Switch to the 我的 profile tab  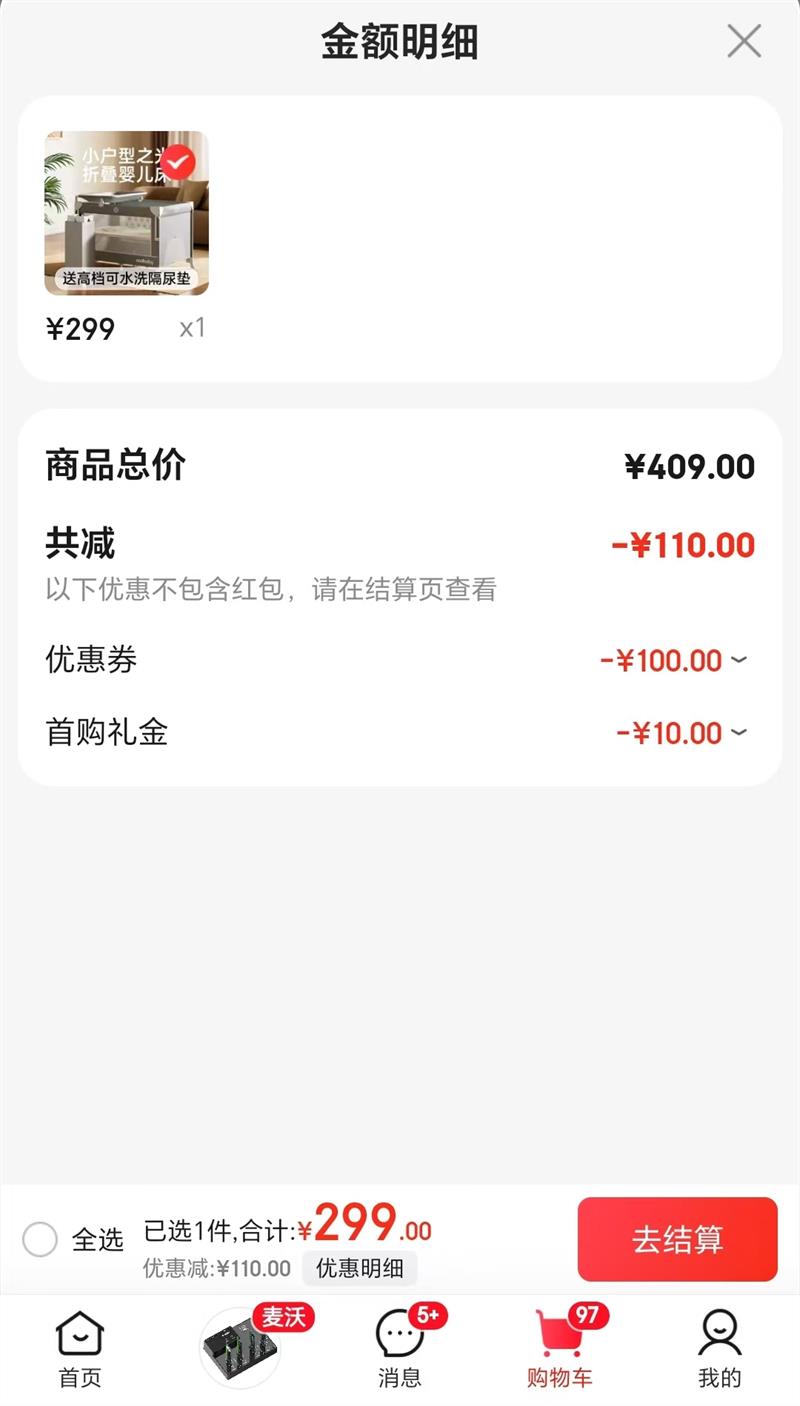(x=720, y=1350)
